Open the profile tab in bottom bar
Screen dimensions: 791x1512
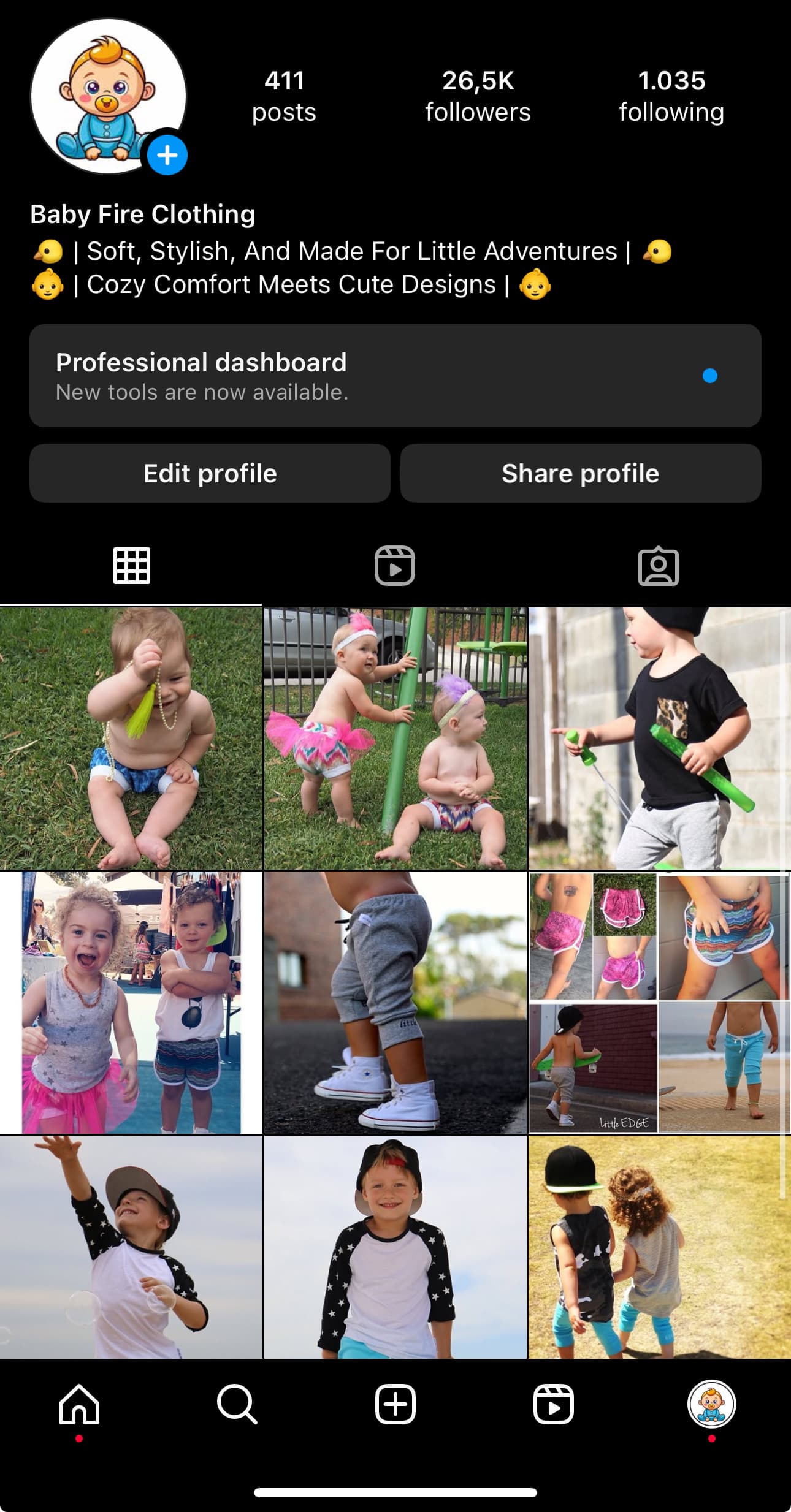tap(712, 1404)
